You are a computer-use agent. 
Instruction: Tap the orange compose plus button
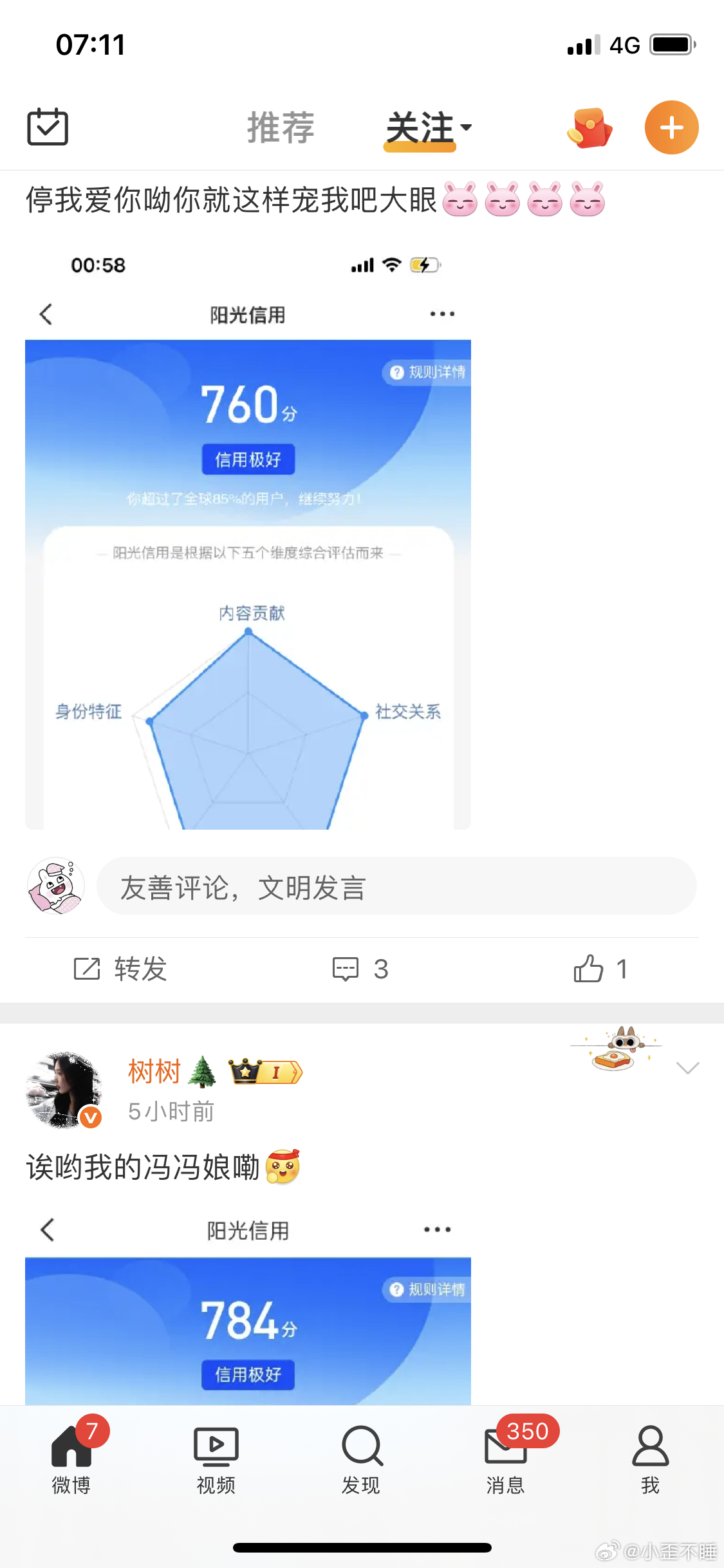671,127
